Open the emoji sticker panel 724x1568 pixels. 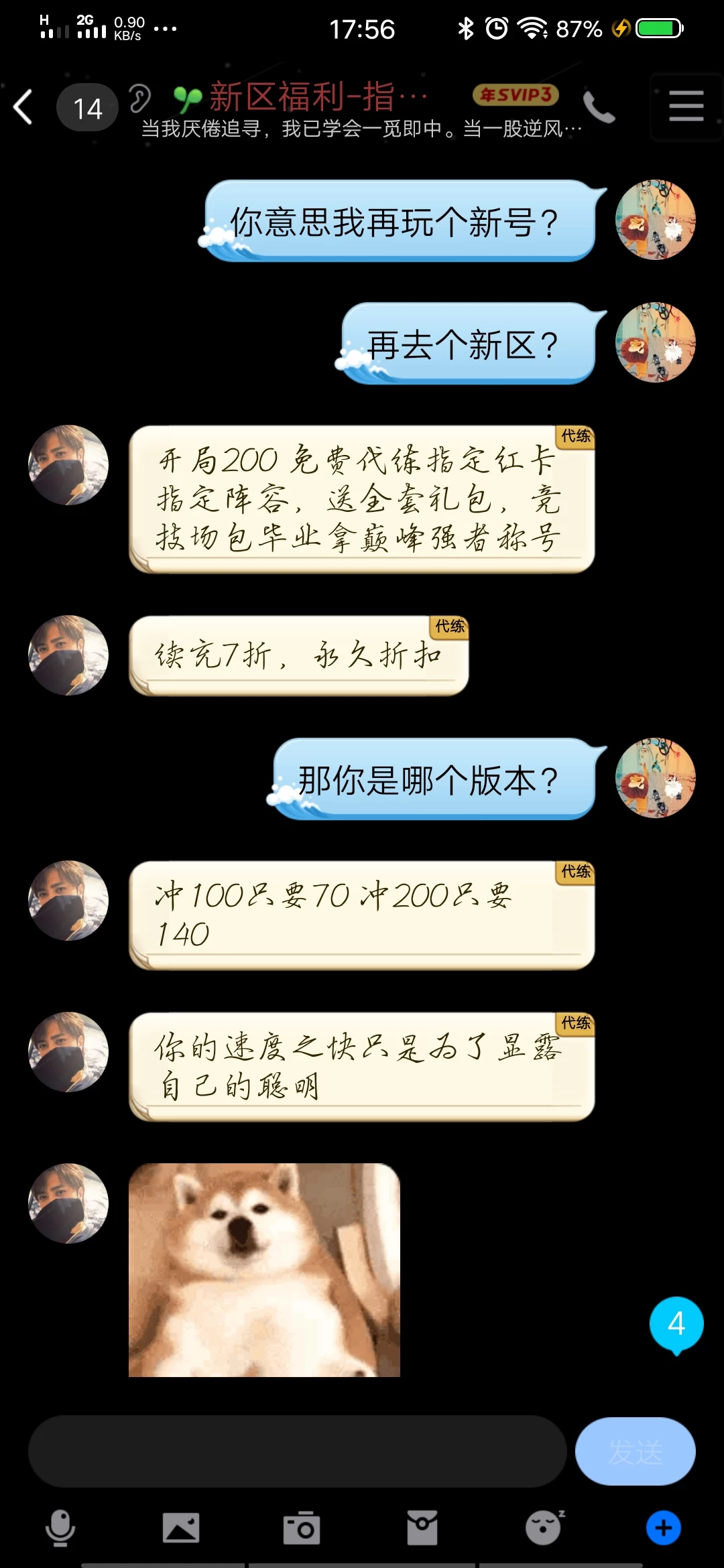pos(543,1528)
